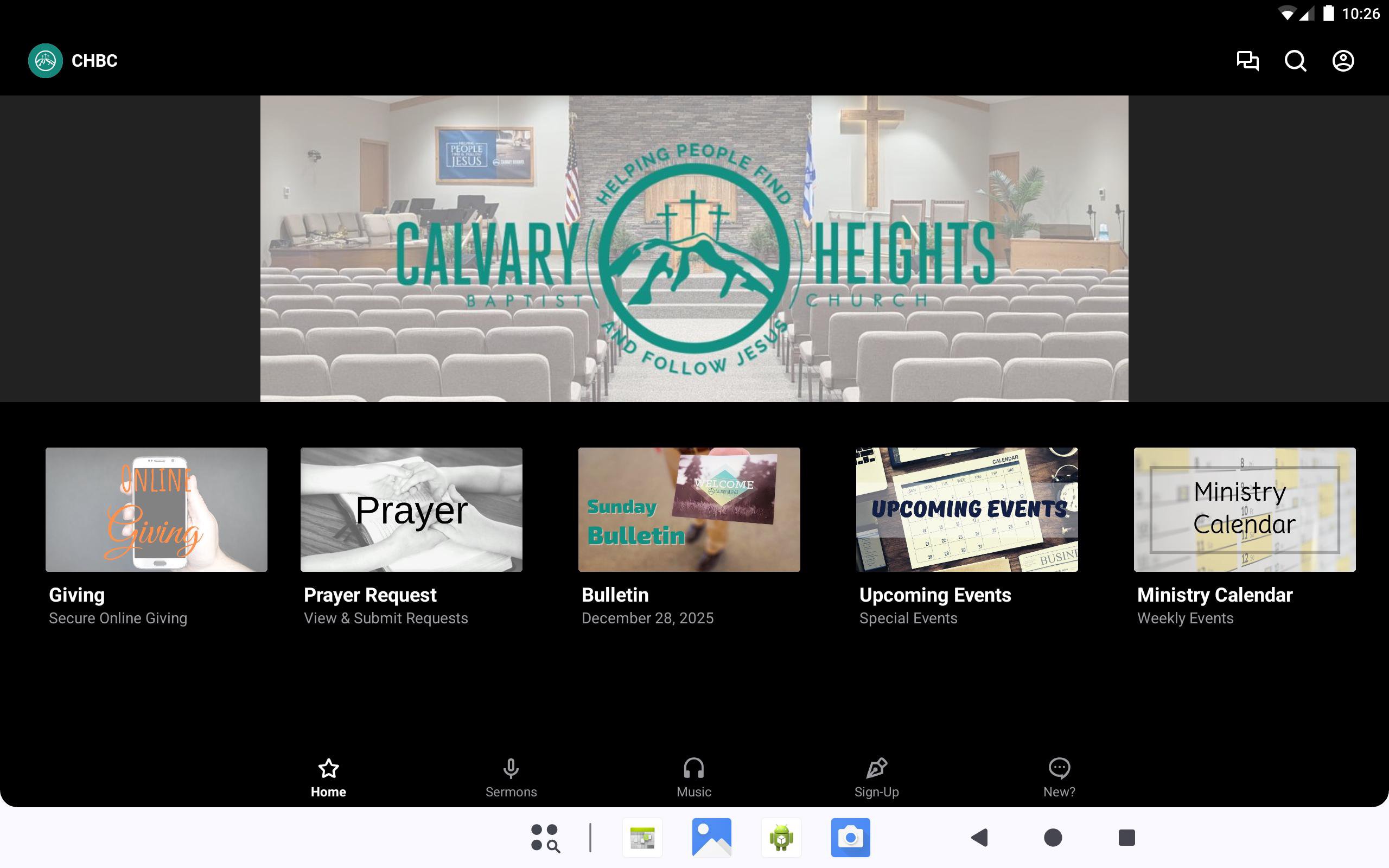Go back with the system back button

pyautogui.click(x=980, y=838)
